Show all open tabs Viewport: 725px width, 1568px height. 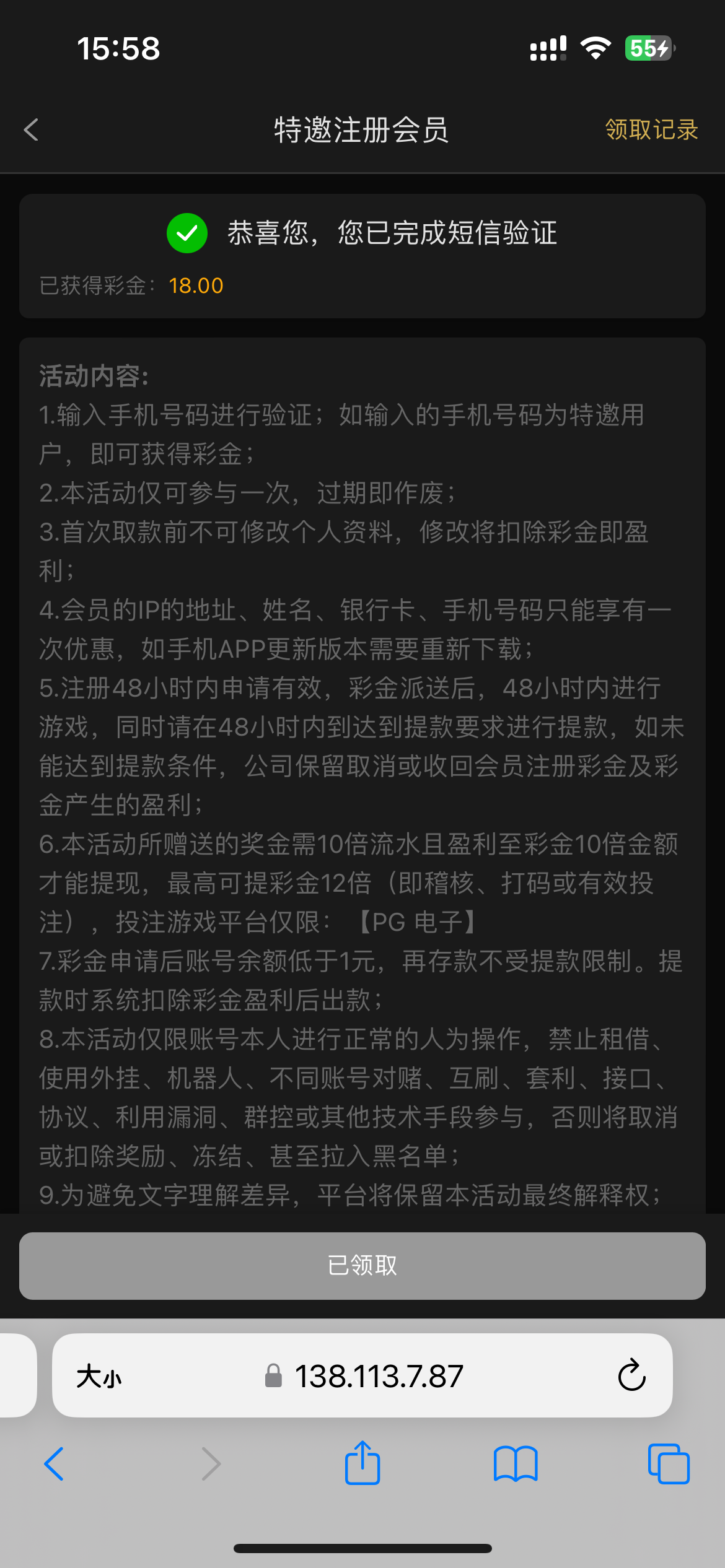pyautogui.click(x=669, y=1464)
